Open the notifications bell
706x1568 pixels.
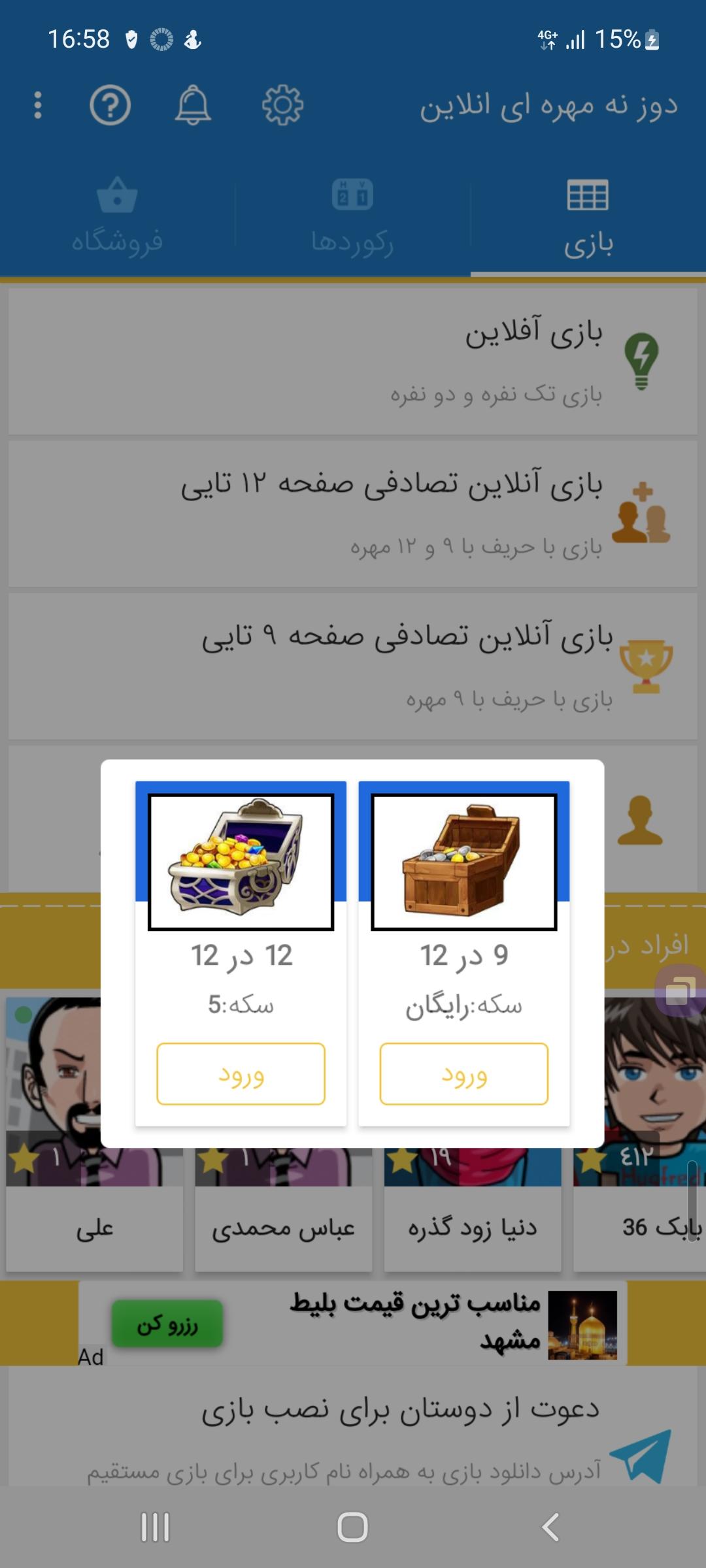coord(193,105)
